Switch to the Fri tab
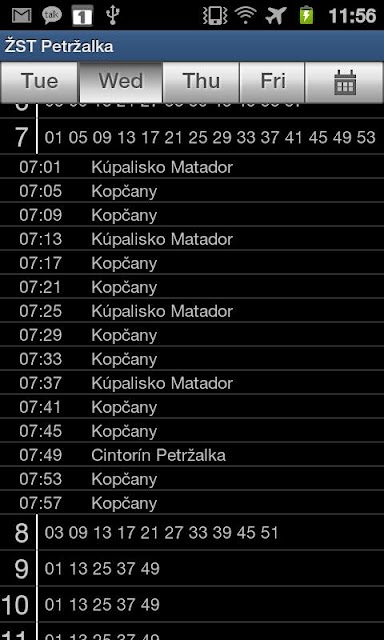Screen dimensions: 384x640 coord(273,82)
